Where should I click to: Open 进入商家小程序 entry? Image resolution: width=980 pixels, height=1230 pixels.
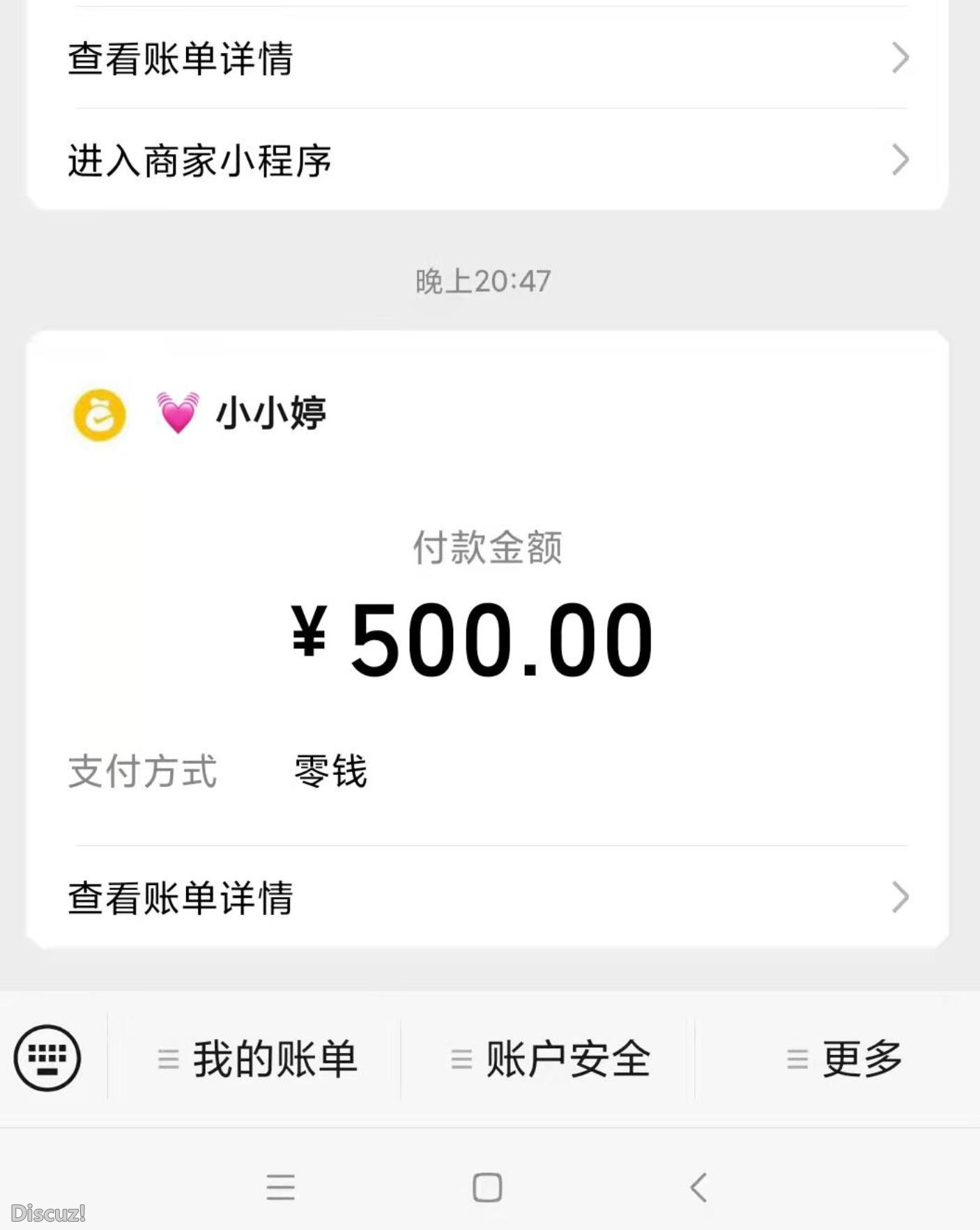pyautogui.click(x=200, y=160)
